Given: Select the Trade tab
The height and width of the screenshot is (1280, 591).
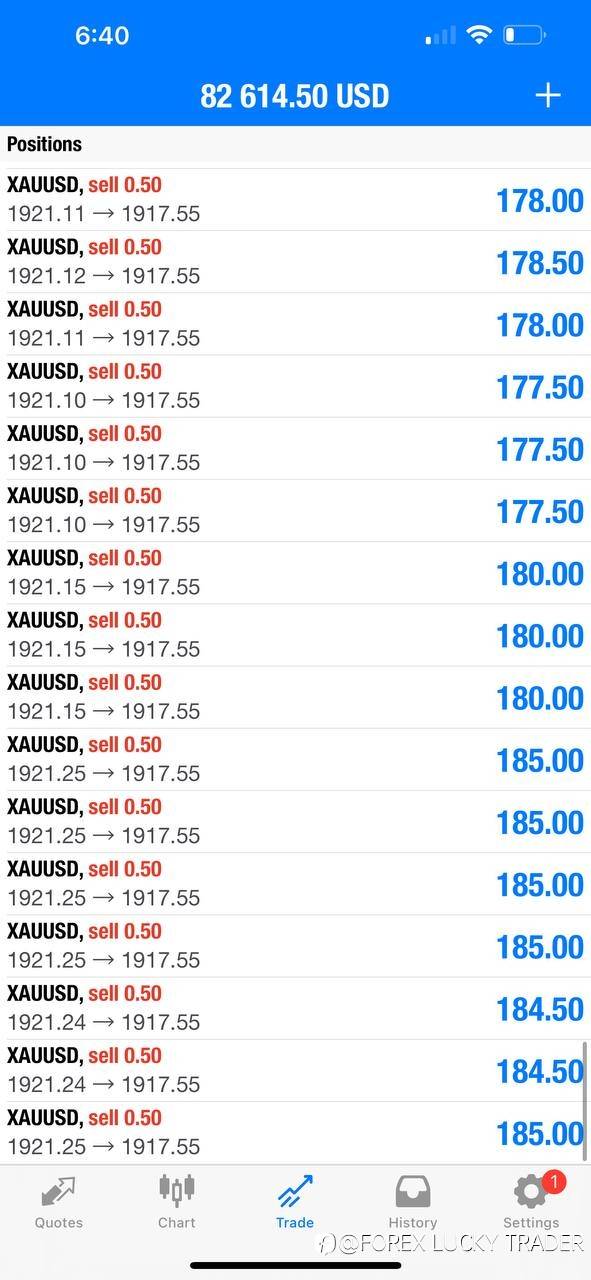Looking at the screenshot, I should tap(295, 1202).
